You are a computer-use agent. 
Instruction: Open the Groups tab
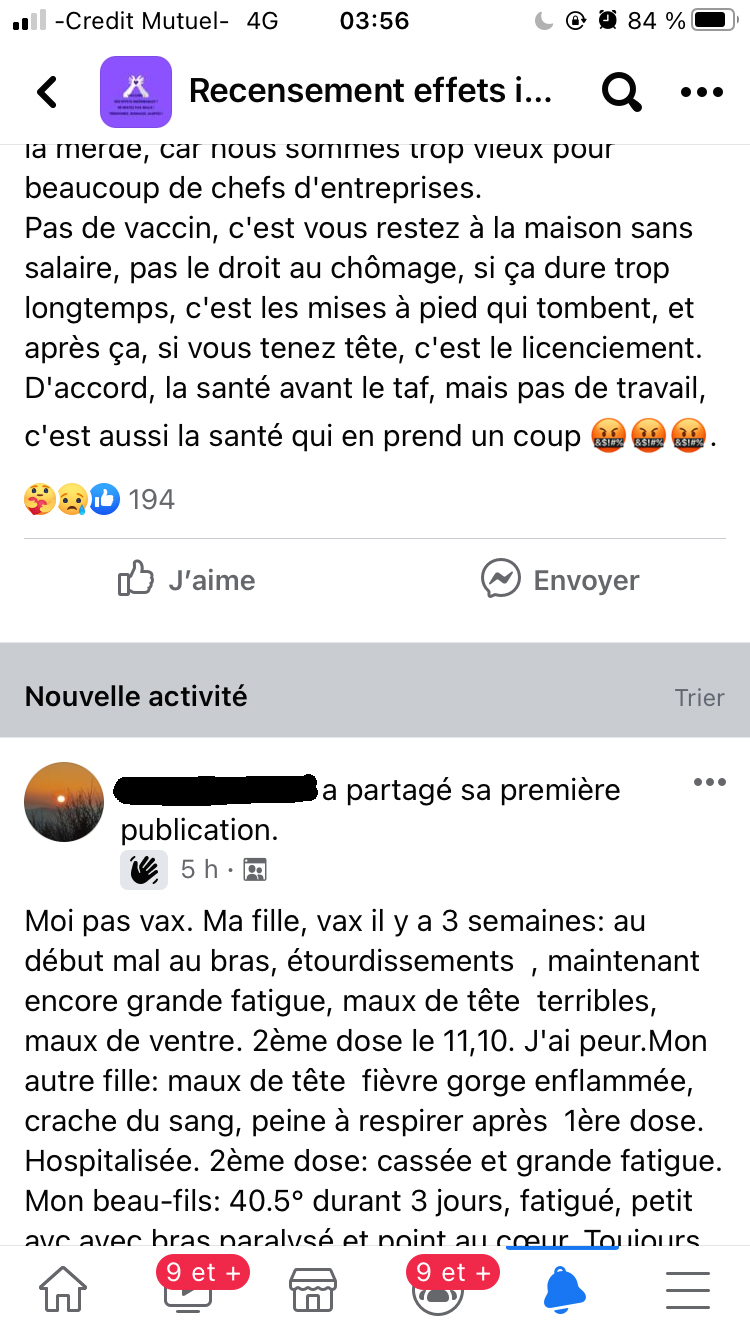437,1290
